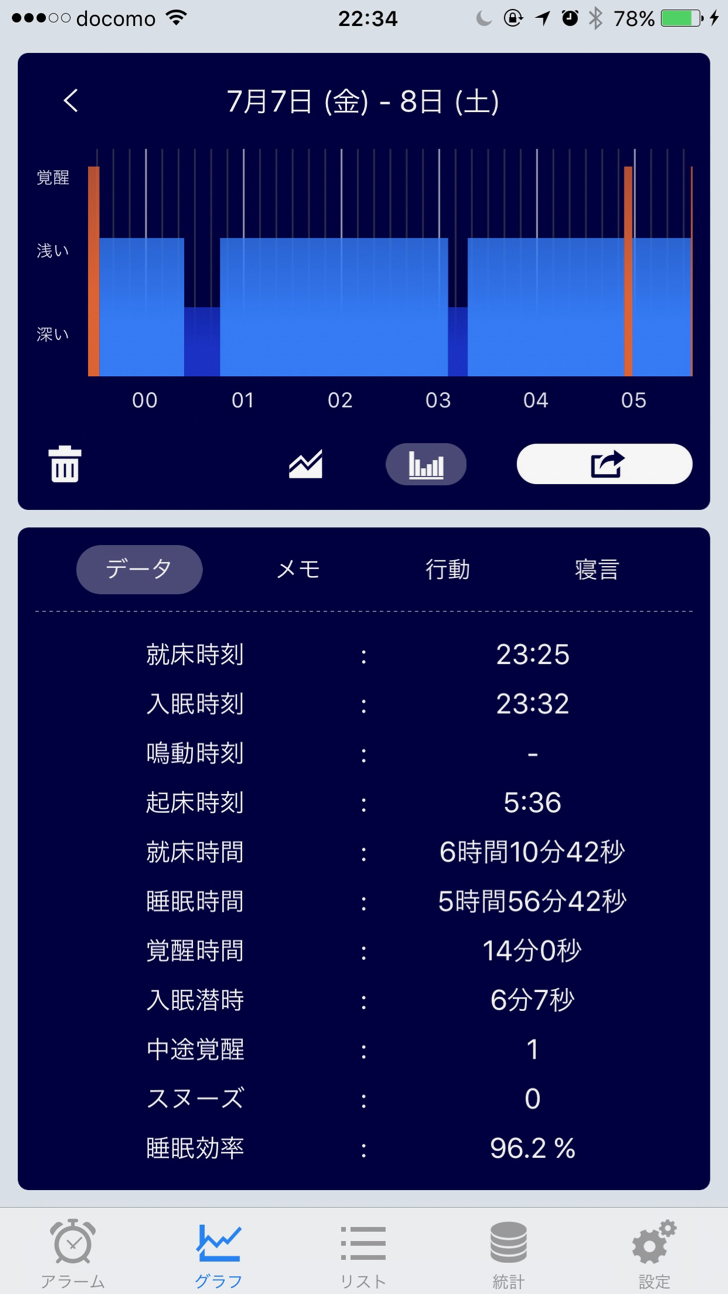
Task: Select the bar chart view
Action: point(426,464)
